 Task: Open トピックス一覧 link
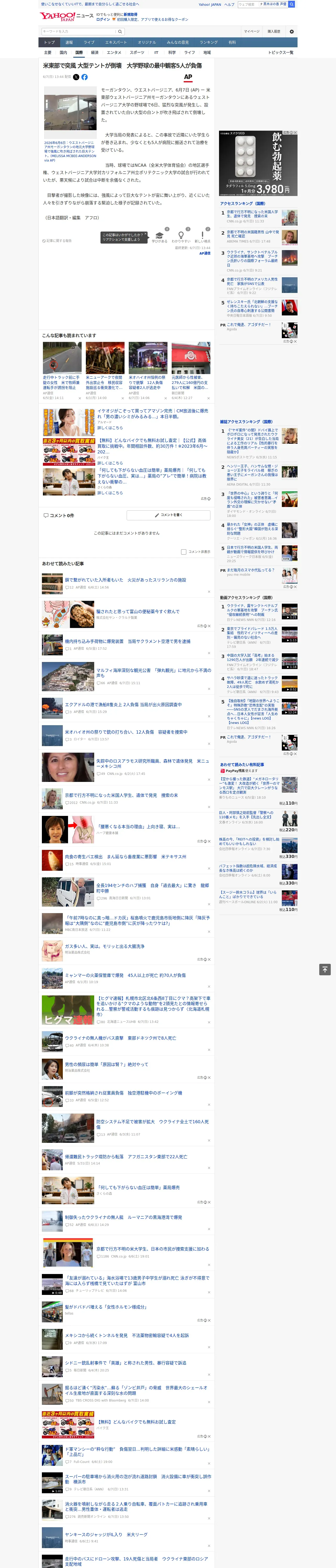(281, 52)
